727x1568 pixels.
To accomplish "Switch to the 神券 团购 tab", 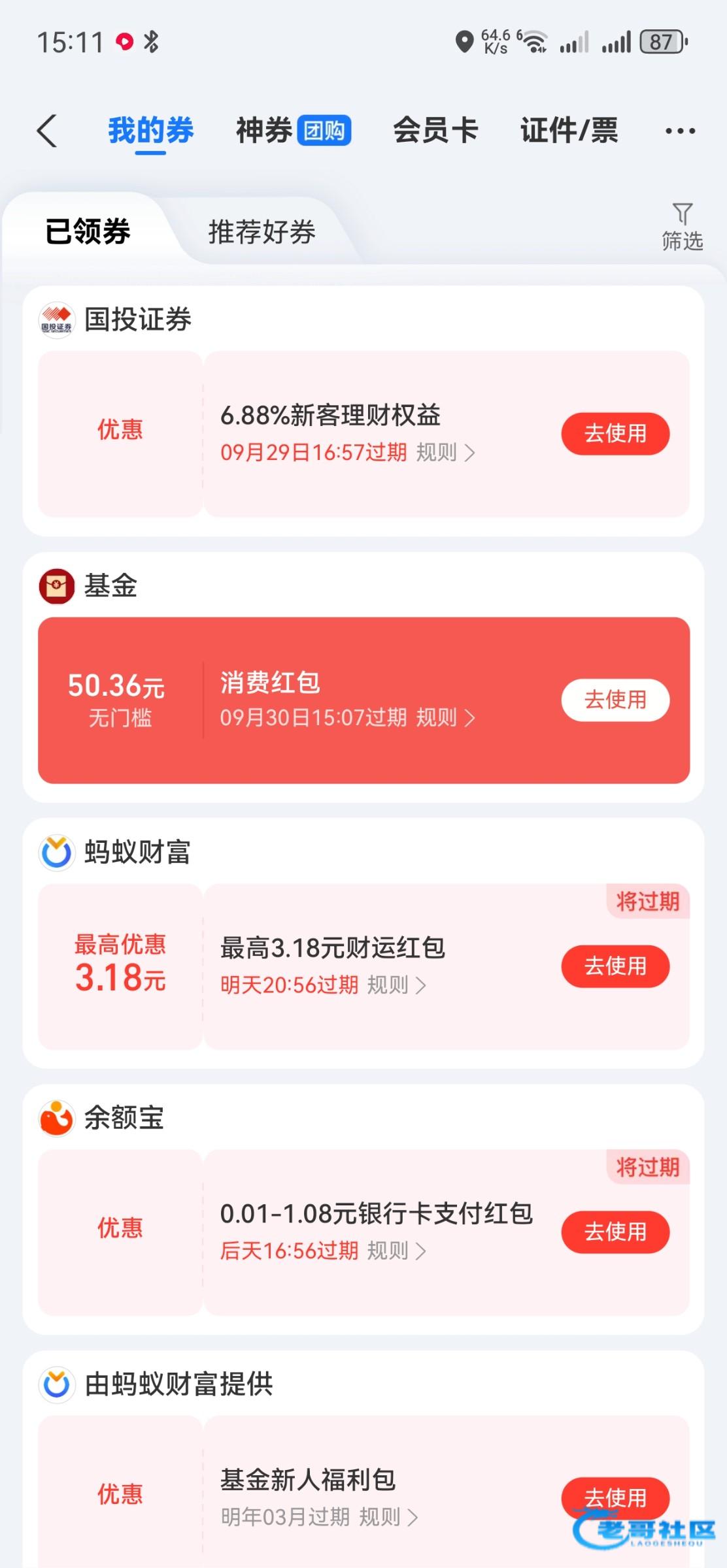I will (x=293, y=131).
